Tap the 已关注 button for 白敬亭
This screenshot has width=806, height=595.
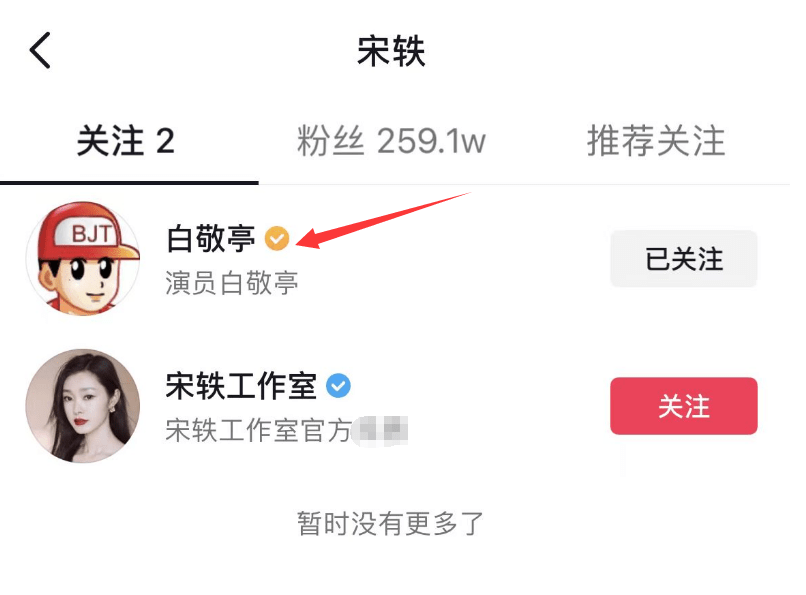tap(683, 260)
